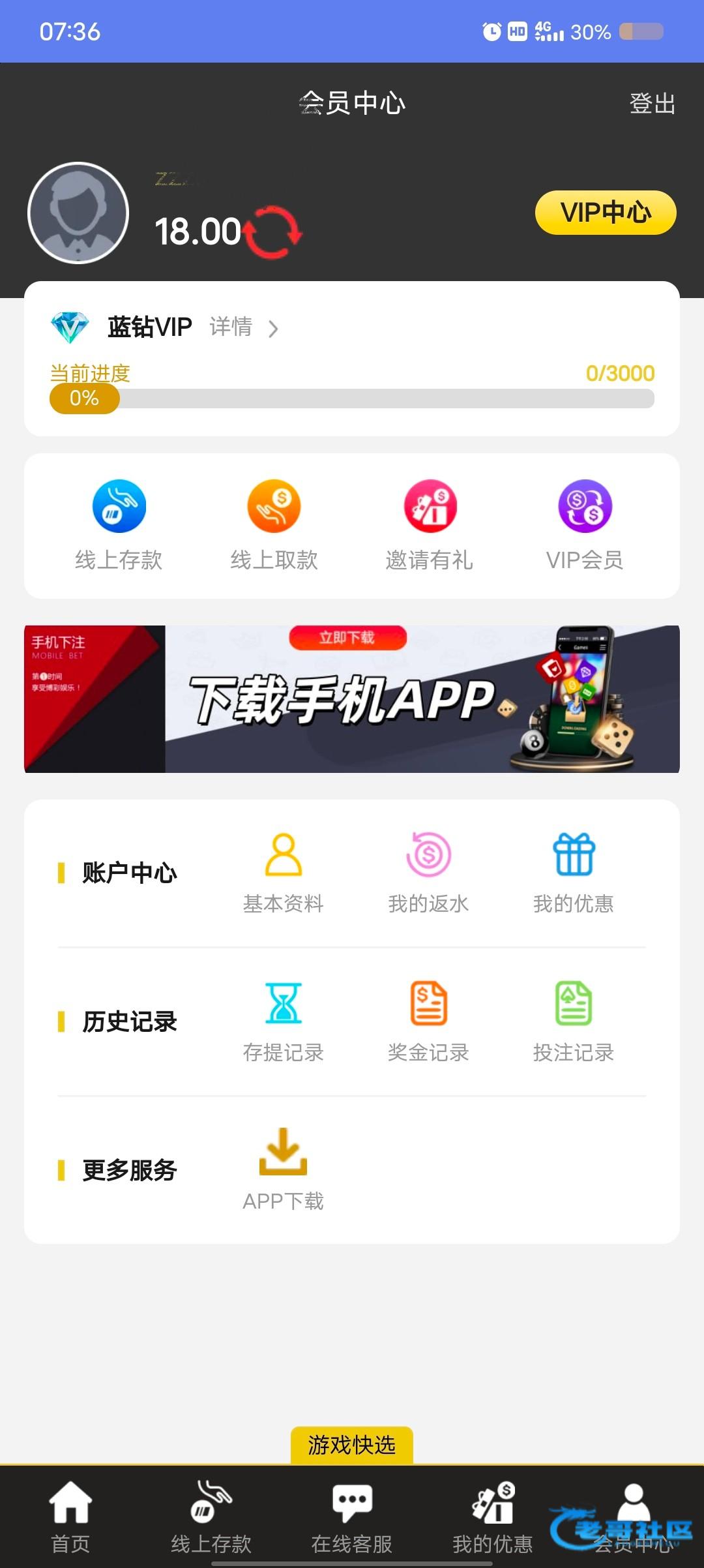The width and height of the screenshot is (704, 1568).
Task: View 存提记录 deposit and withdrawal history
Action: (x=284, y=1021)
